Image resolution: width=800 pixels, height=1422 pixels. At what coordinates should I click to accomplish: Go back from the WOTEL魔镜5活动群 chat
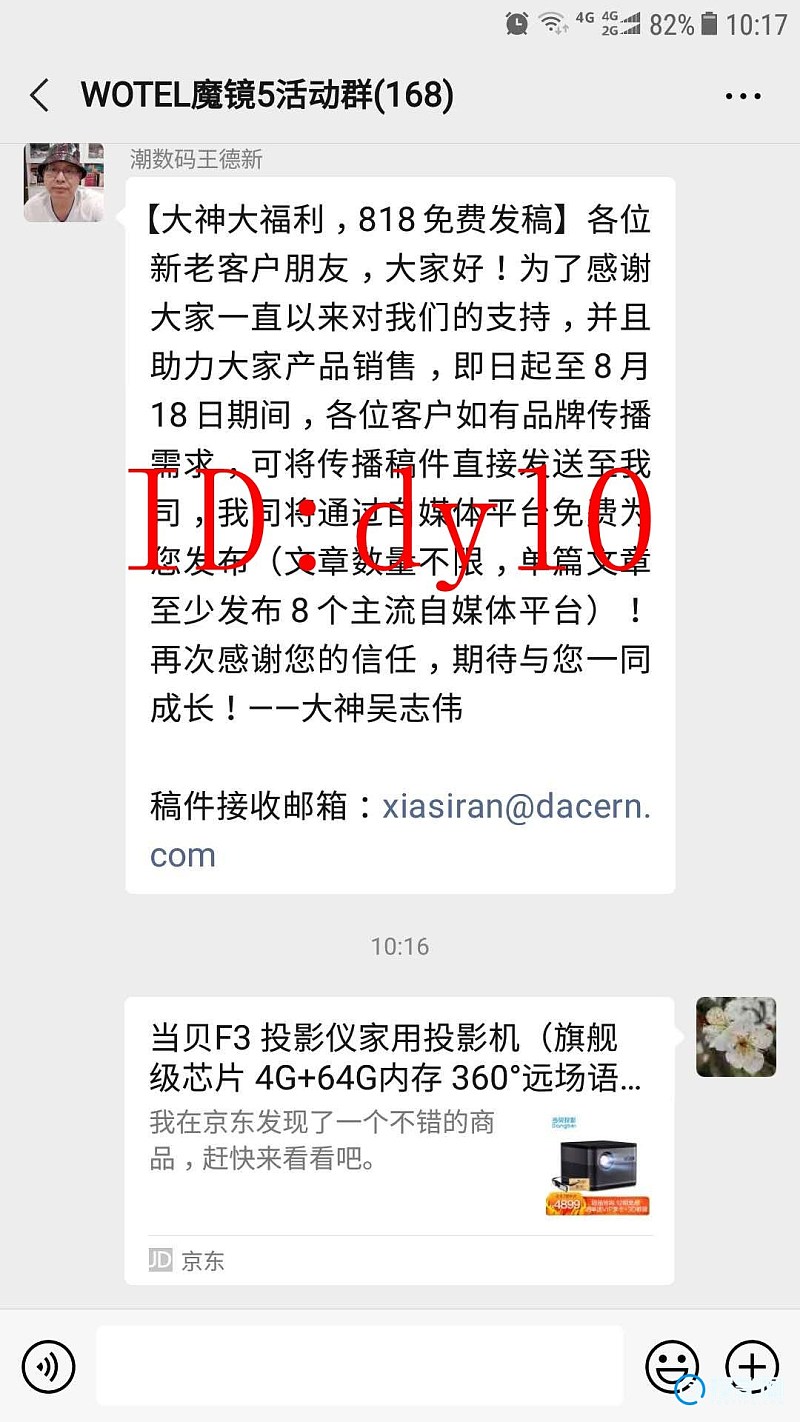coord(40,96)
